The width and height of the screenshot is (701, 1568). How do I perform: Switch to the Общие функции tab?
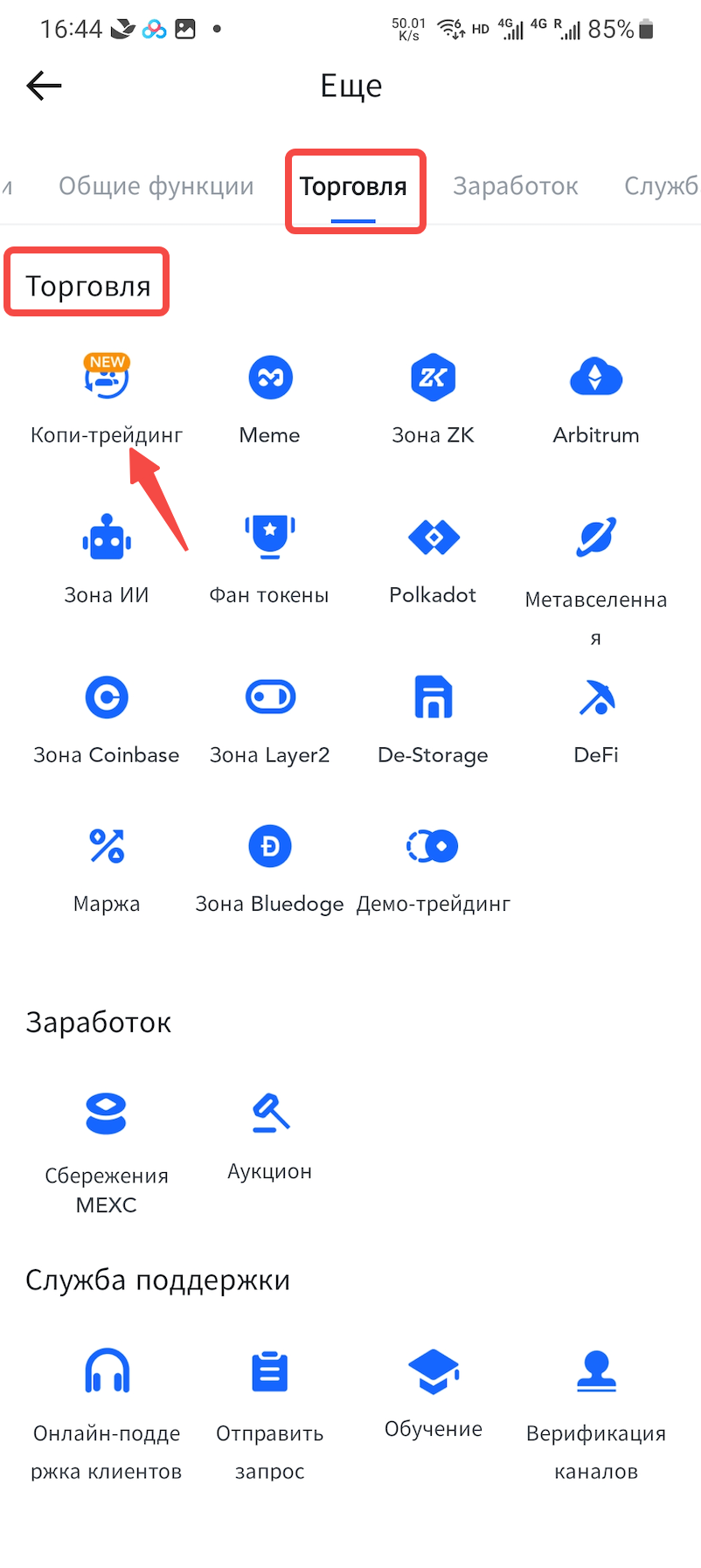tap(156, 186)
